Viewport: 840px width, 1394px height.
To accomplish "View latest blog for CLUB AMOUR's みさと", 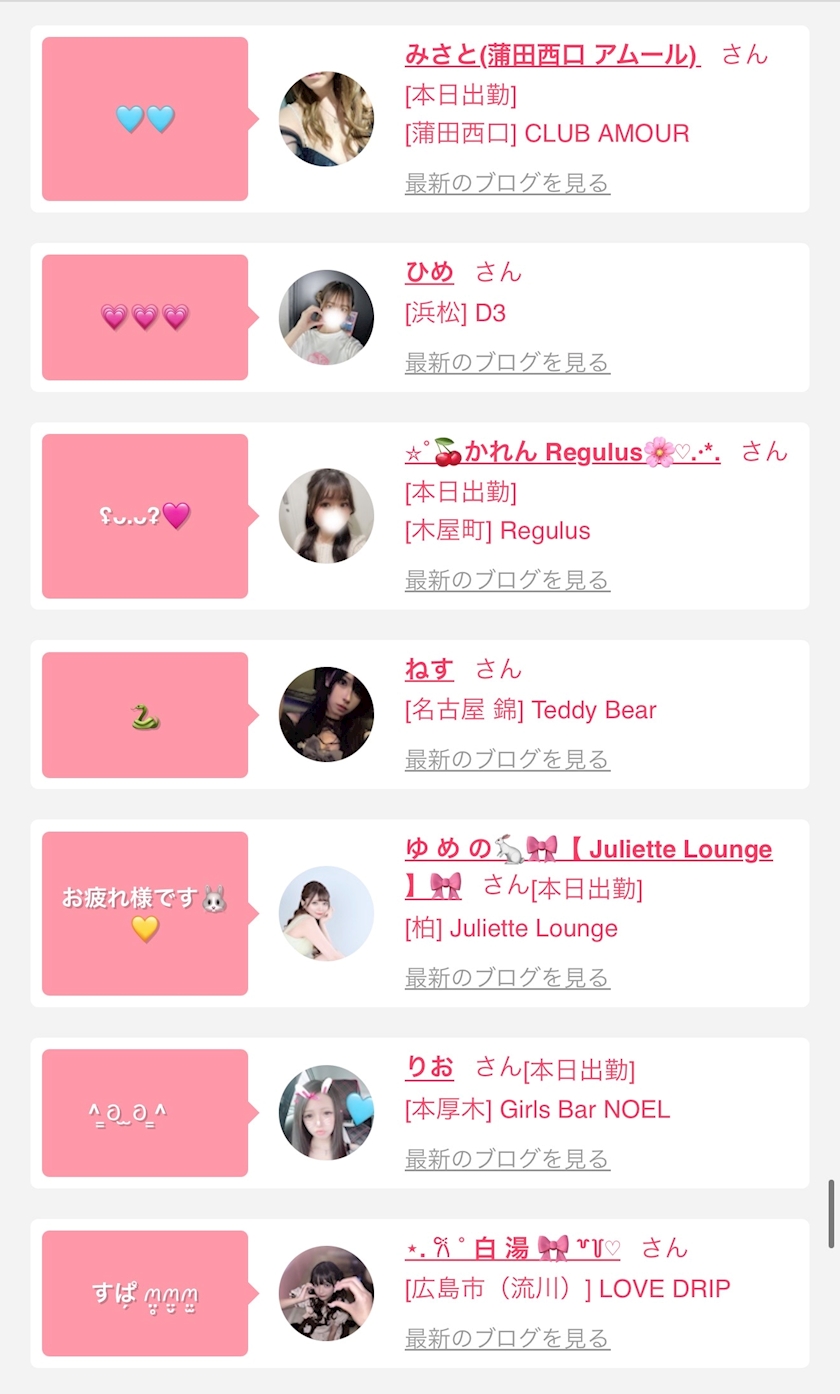I will [507, 183].
